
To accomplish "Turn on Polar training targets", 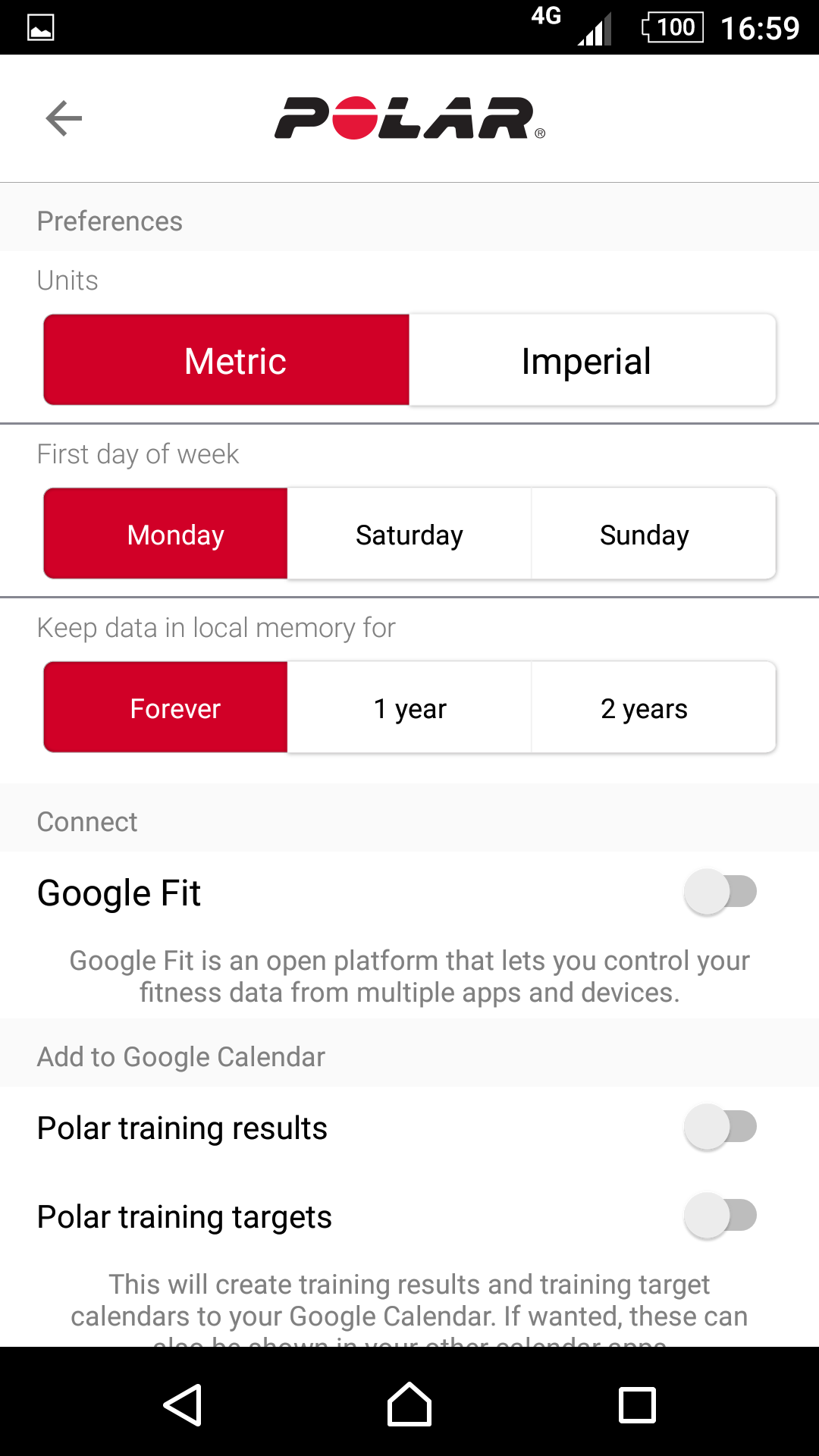I will click(x=720, y=1216).
